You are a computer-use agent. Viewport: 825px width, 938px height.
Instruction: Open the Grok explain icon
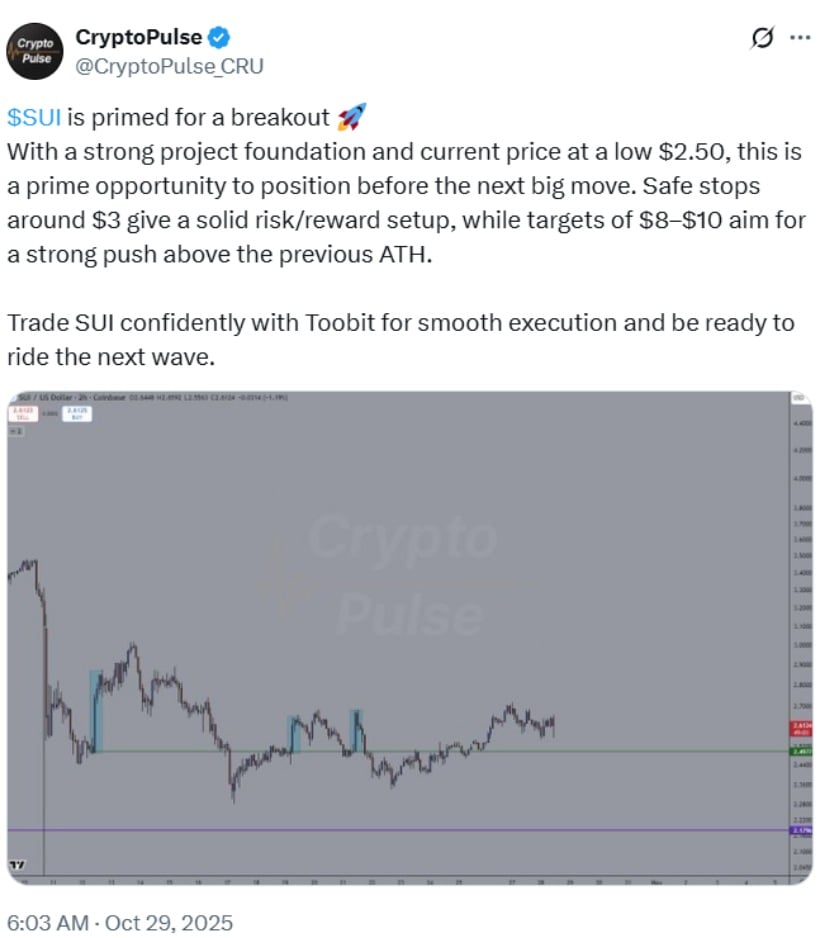[762, 39]
